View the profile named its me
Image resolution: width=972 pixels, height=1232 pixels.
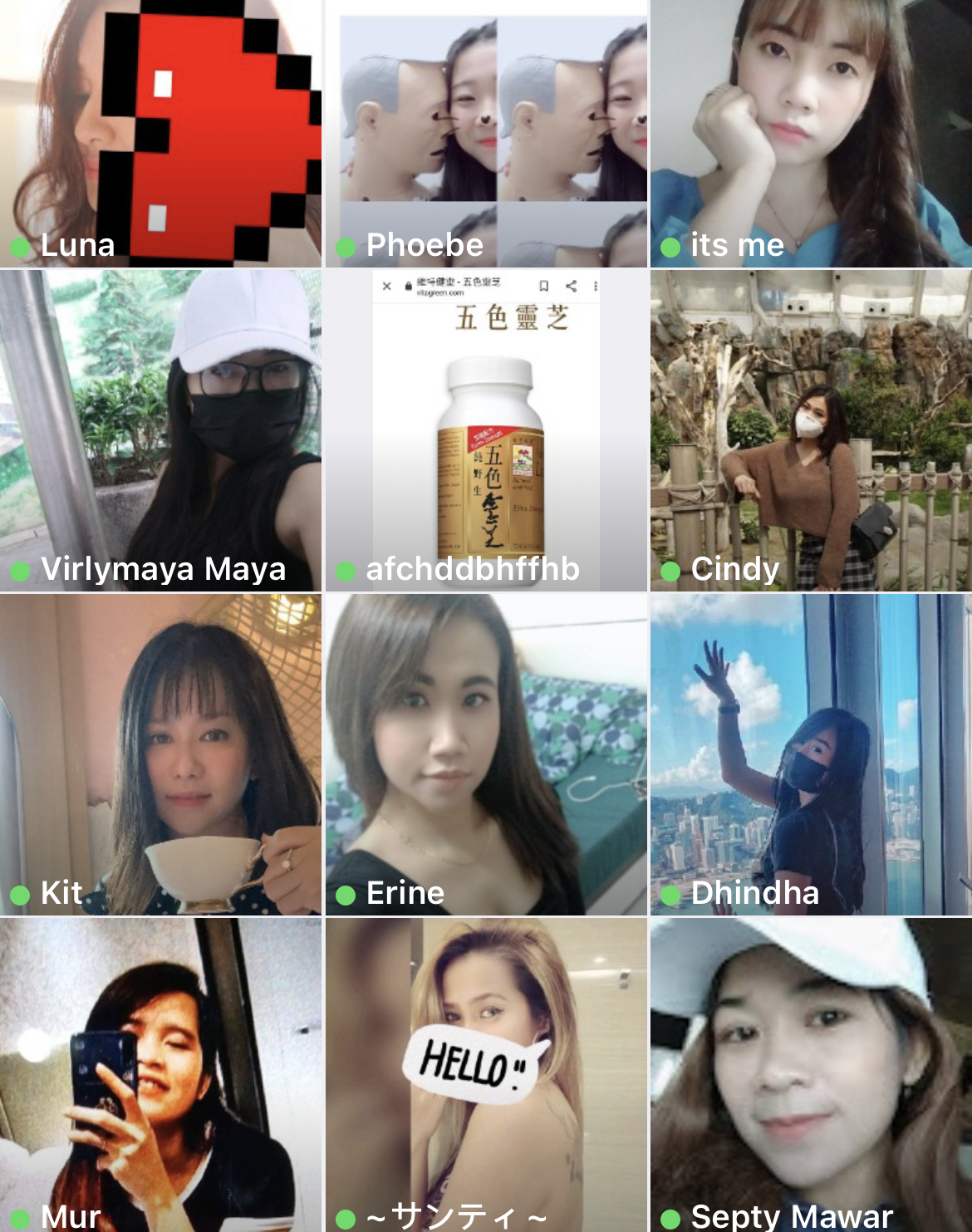811,133
